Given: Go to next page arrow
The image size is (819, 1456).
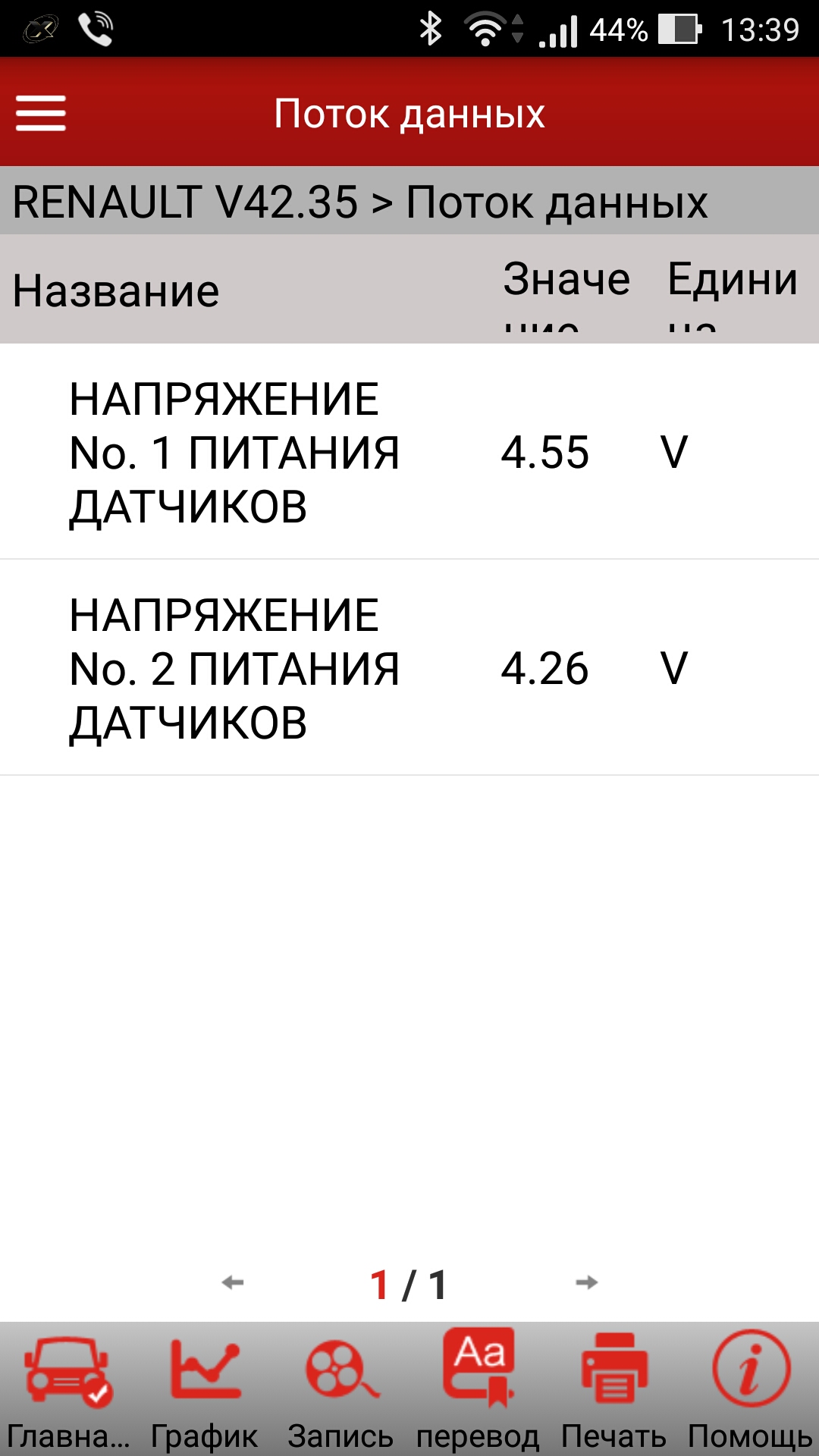Looking at the screenshot, I should pos(586,1283).
